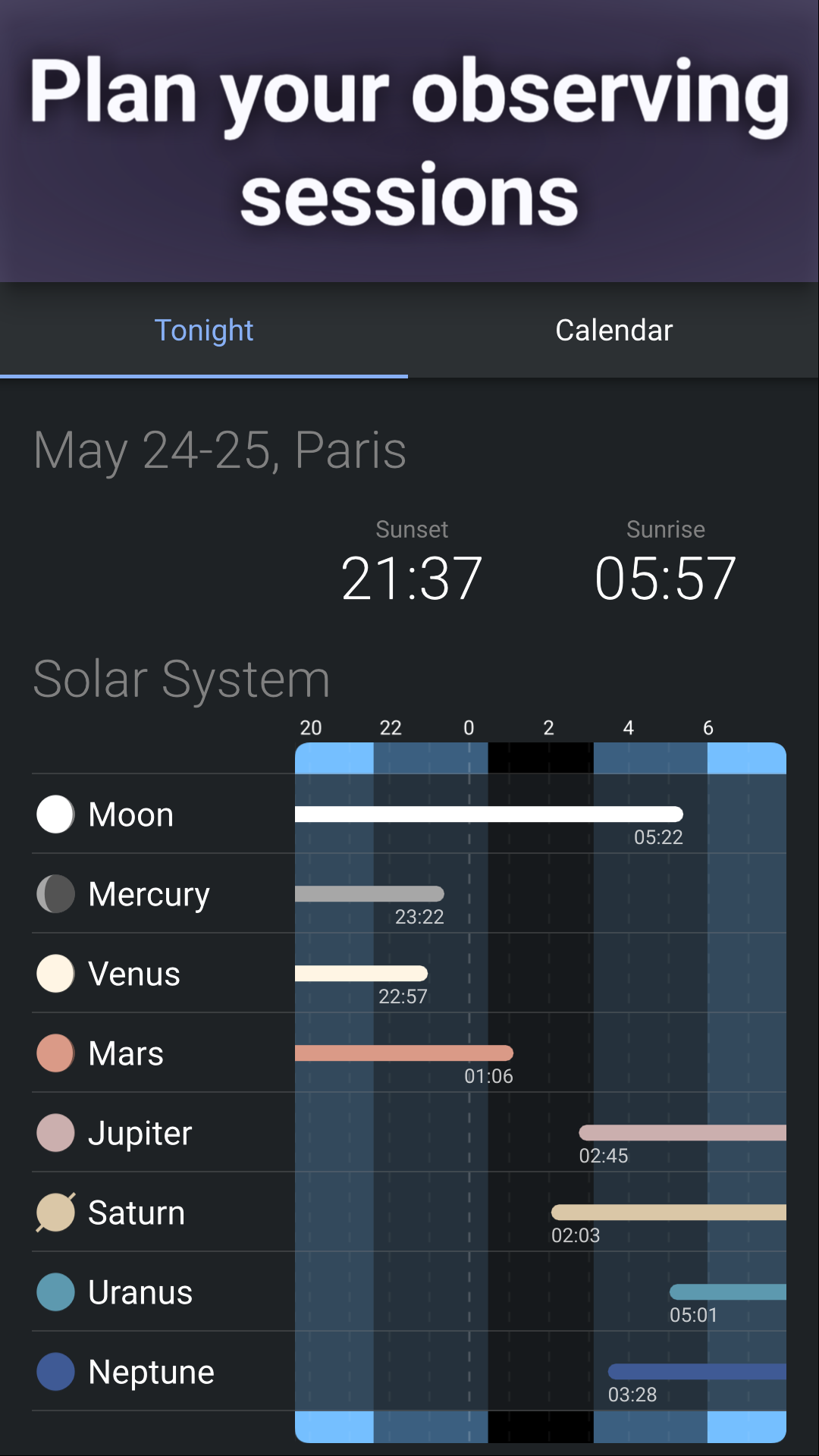Tap the Moon's visibility bar
Image resolution: width=819 pixels, height=1456 pixels.
point(489,814)
